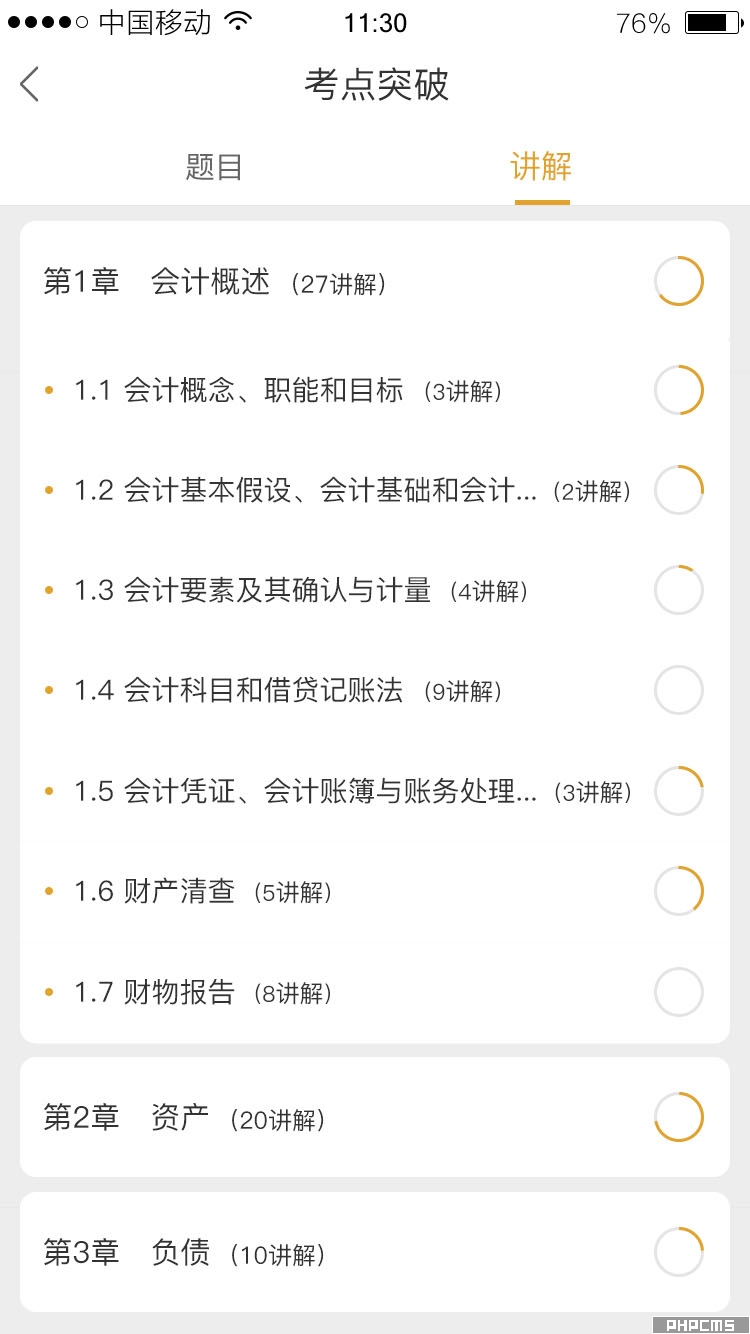Open section 1.4 会计科目和借贷记账法

375,690
